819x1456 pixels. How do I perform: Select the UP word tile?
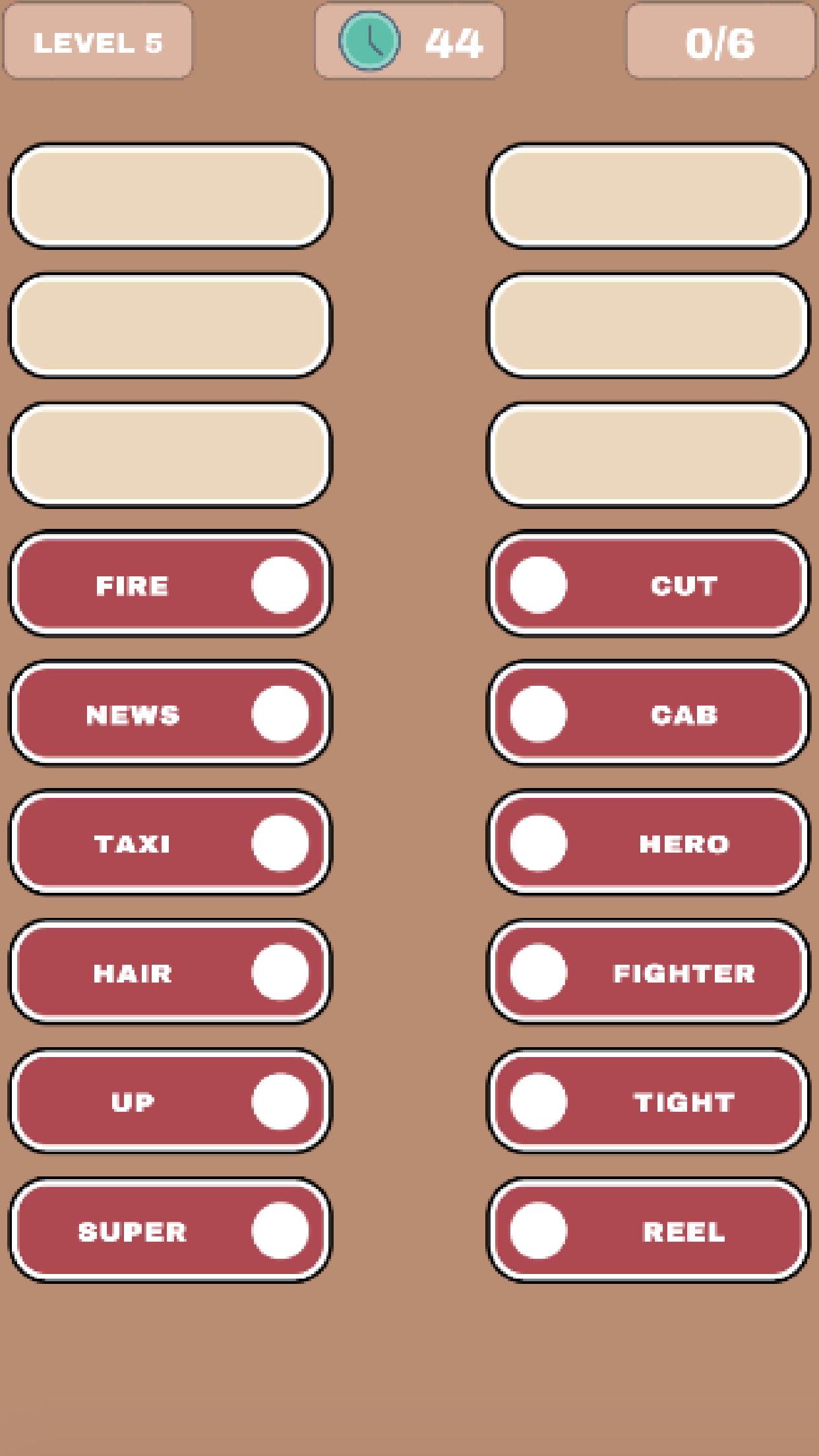pos(169,1102)
